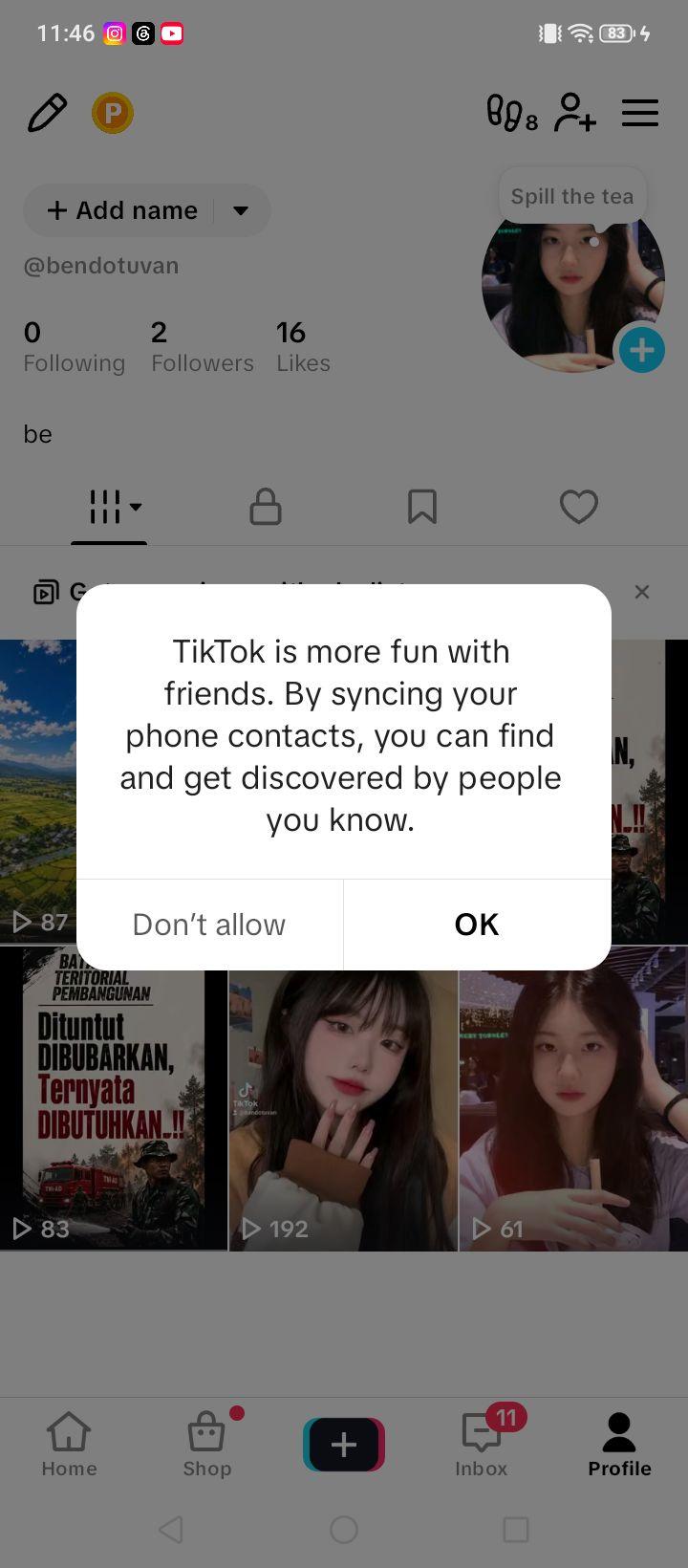Open the Inbox with 11 notifications
Image resolution: width=688 pixels, height=1568 pixels.
pyautogui.click(x=482, y=1446)
